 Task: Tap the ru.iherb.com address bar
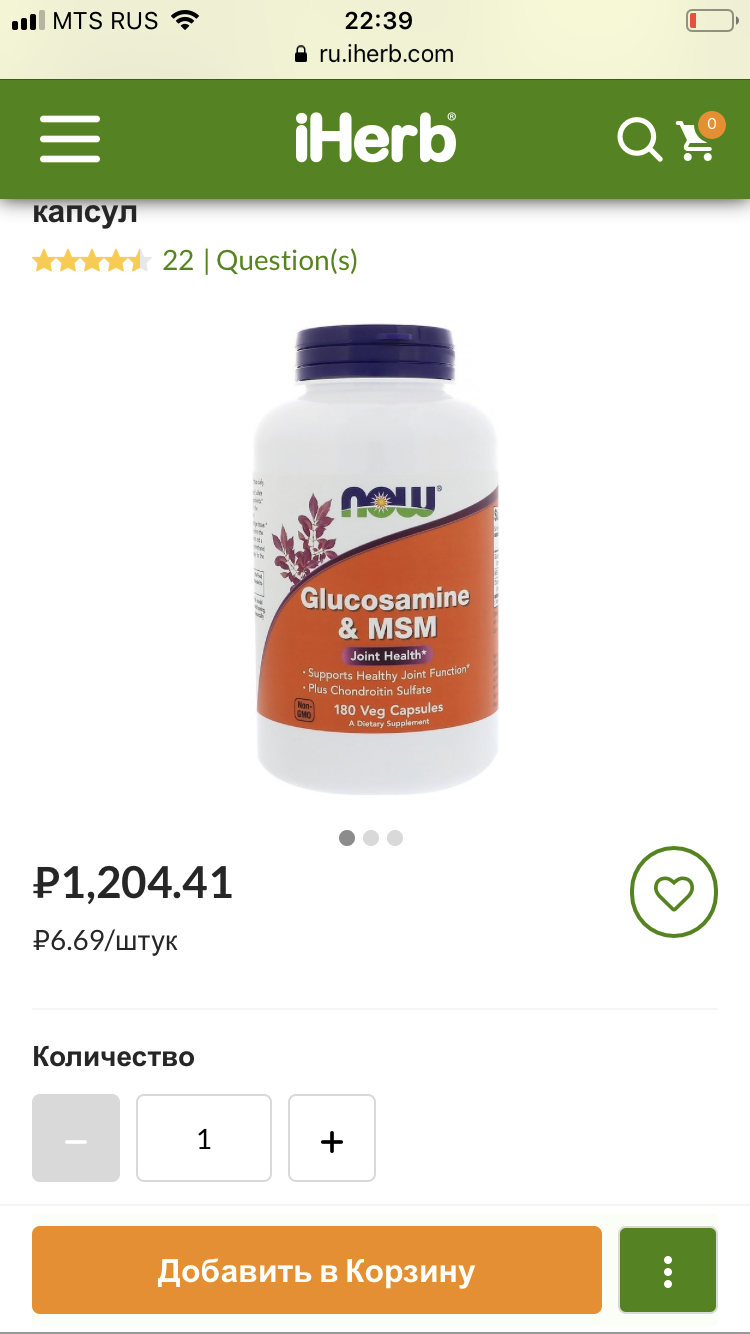coord(375,54)
